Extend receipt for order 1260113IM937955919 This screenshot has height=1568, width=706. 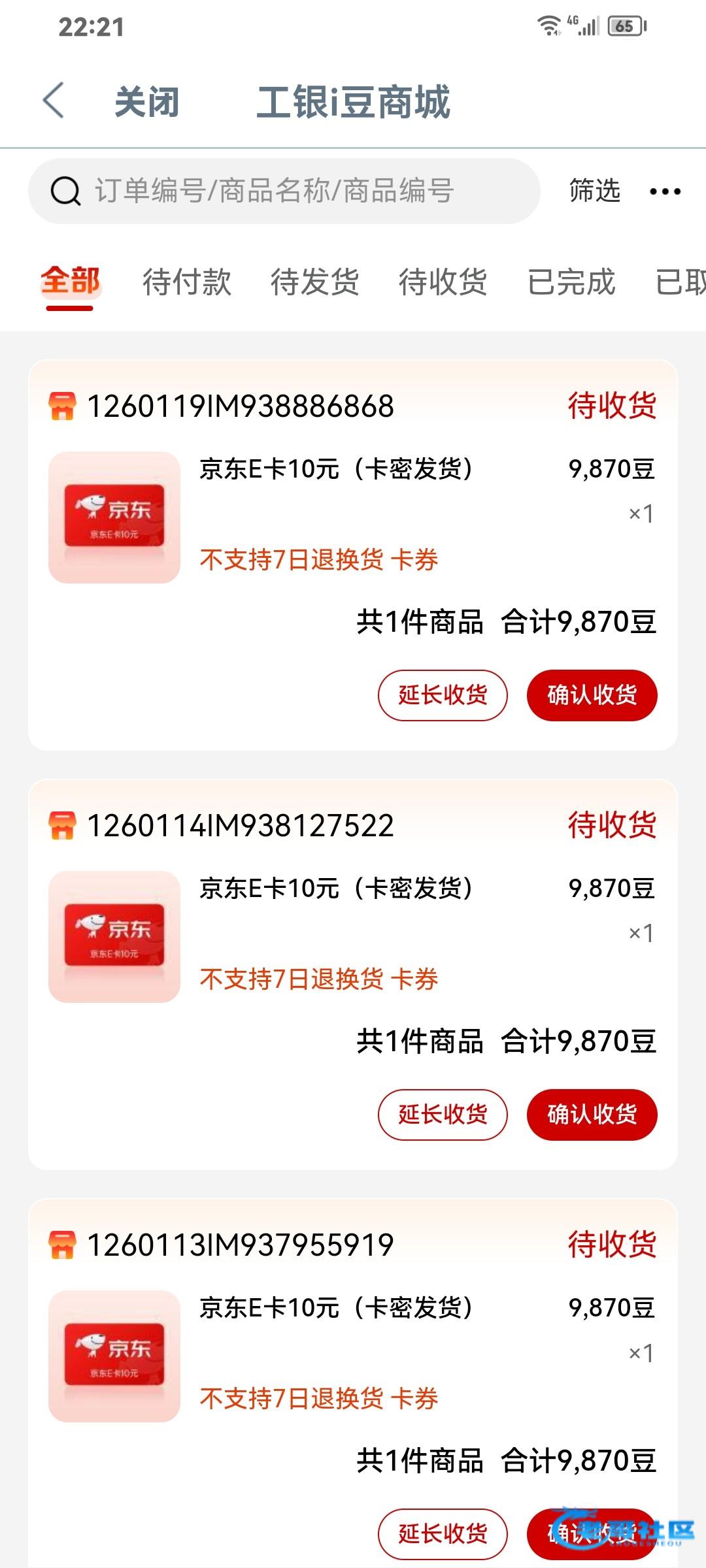443,1533
